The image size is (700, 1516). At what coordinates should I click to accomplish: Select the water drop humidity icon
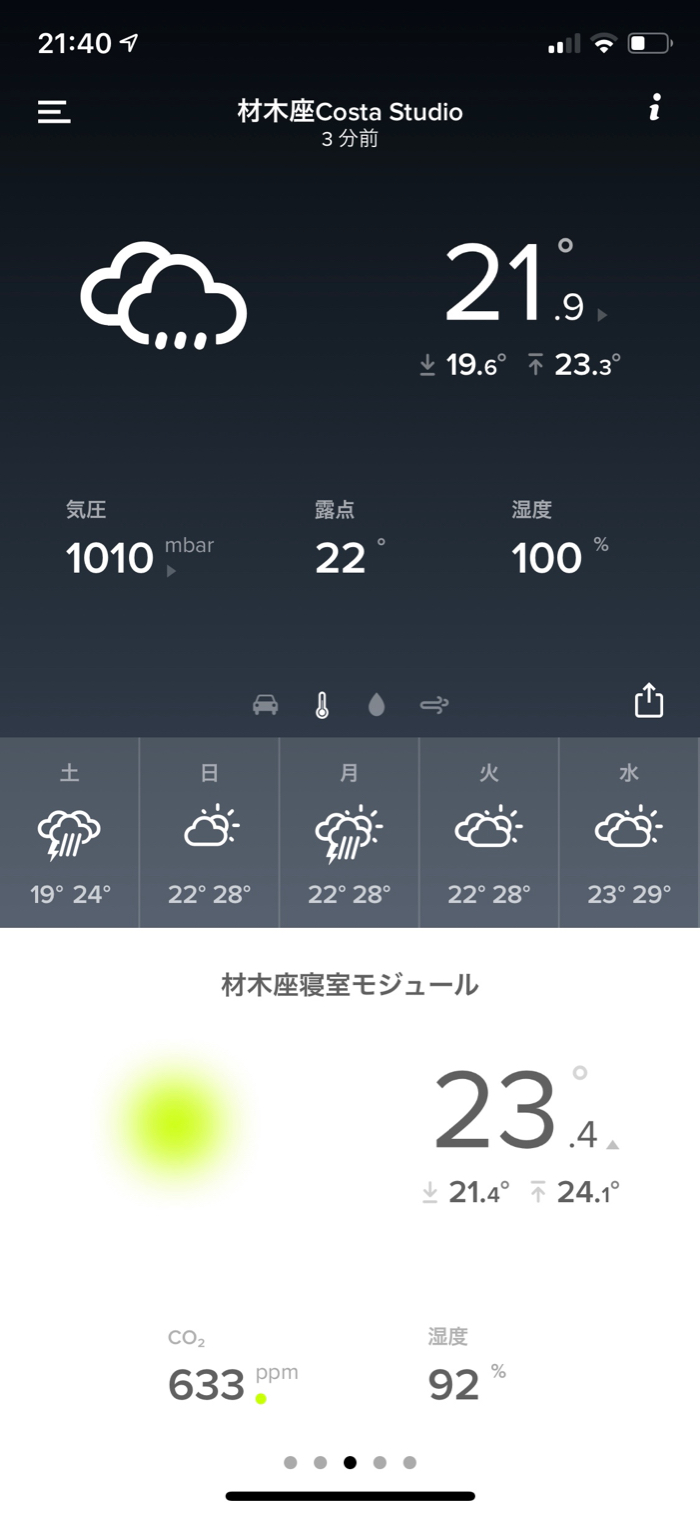[376, 705]
